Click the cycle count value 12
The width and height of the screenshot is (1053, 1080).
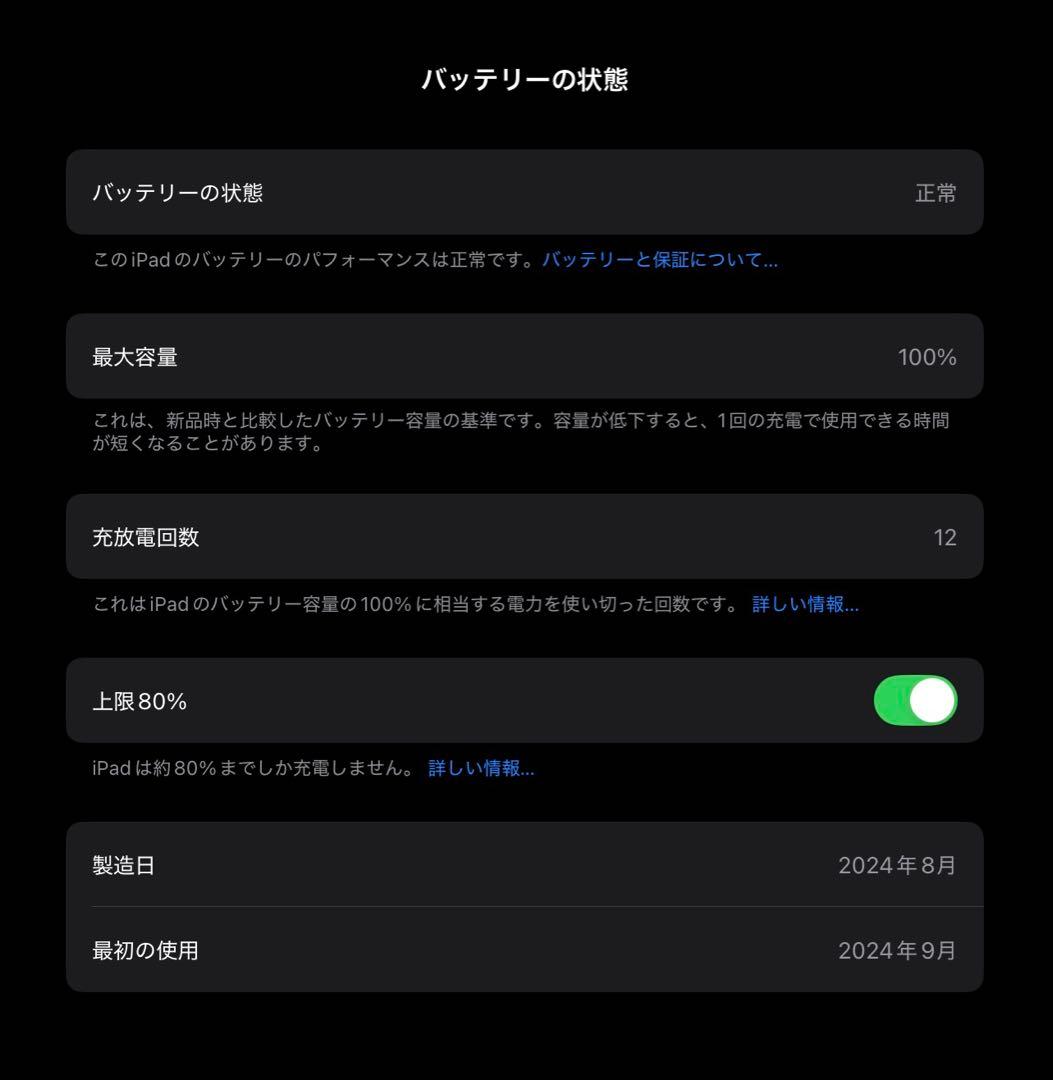pos(945,537)
